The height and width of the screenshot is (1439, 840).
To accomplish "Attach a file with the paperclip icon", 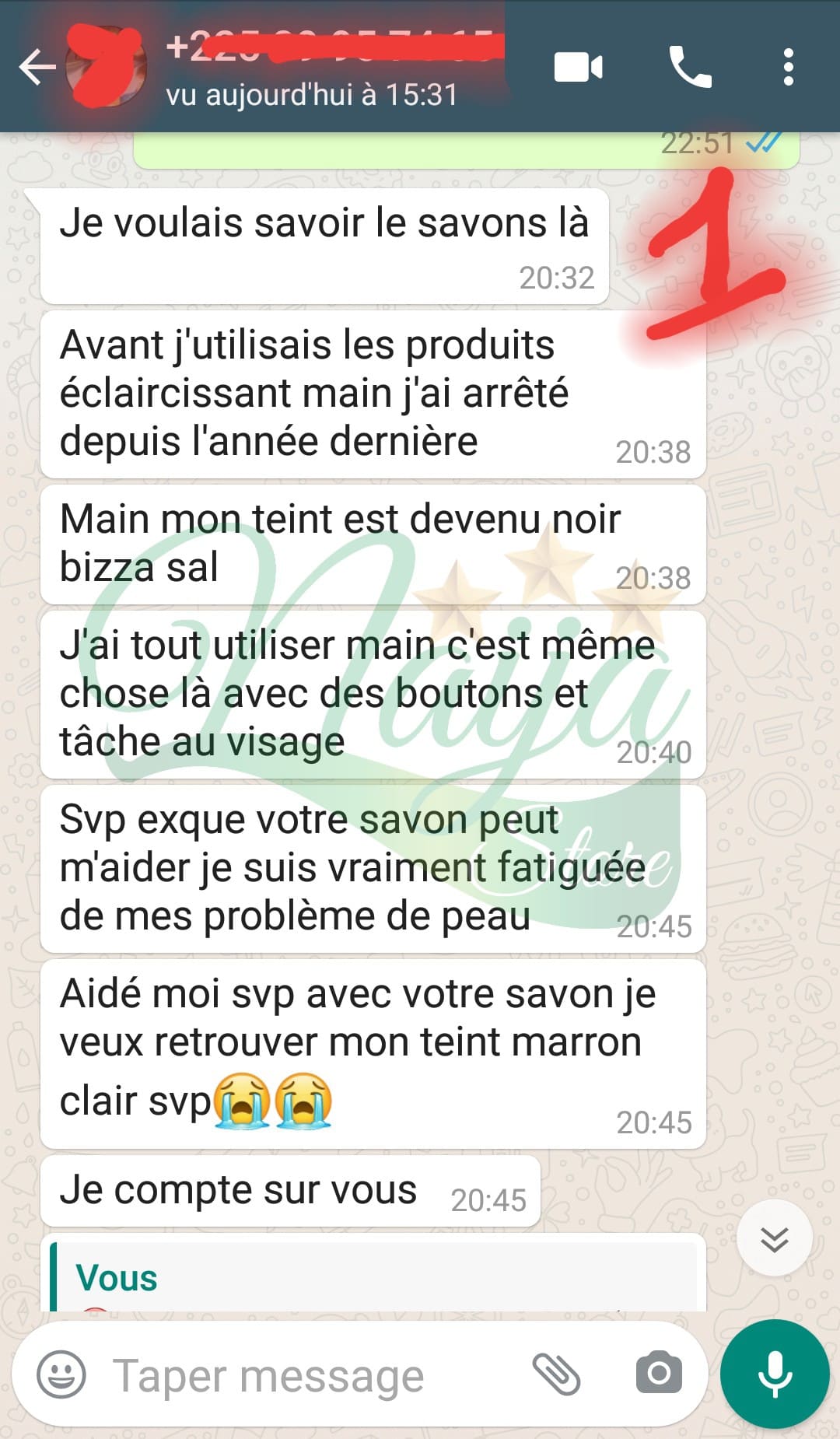I will [556, 1374].
